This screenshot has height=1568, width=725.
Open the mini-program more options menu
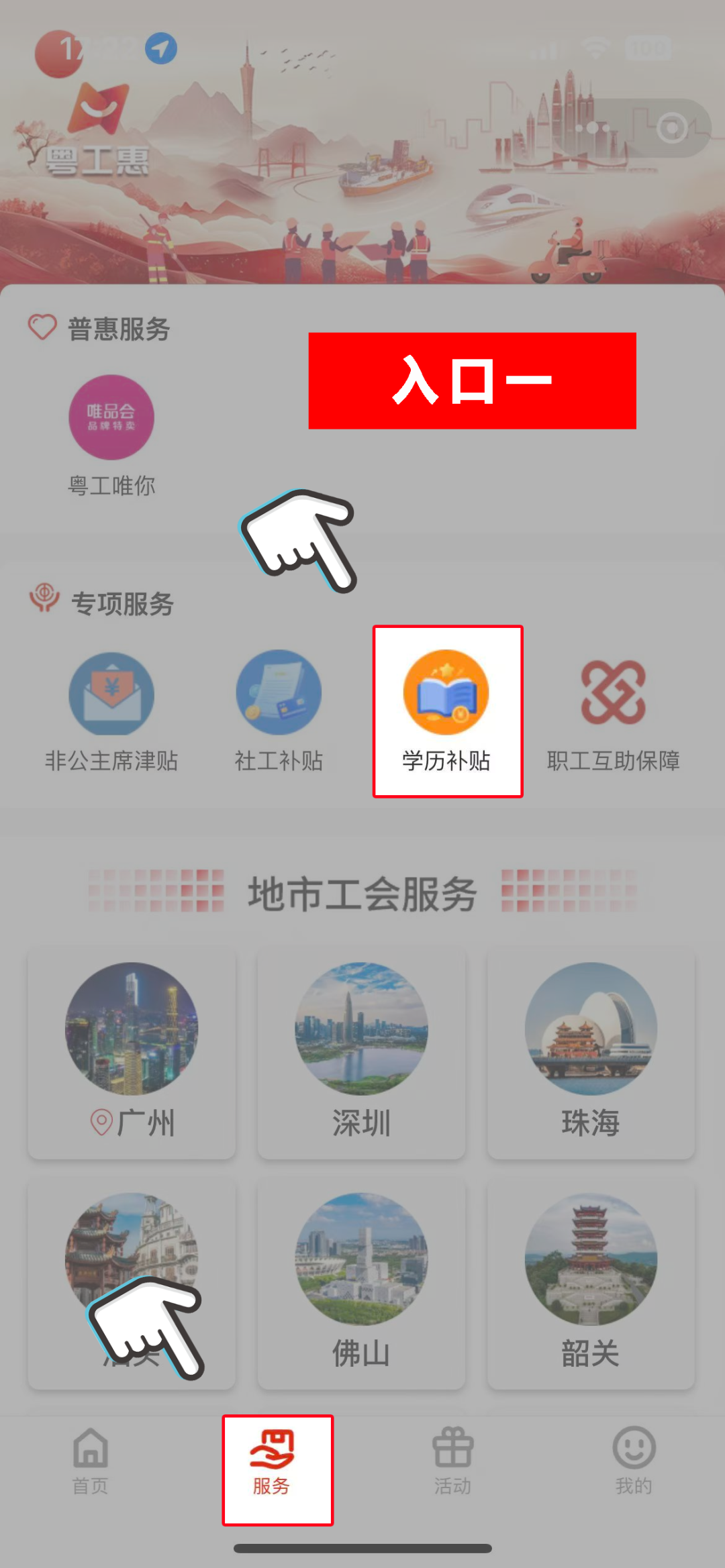(x=589, y=127)
